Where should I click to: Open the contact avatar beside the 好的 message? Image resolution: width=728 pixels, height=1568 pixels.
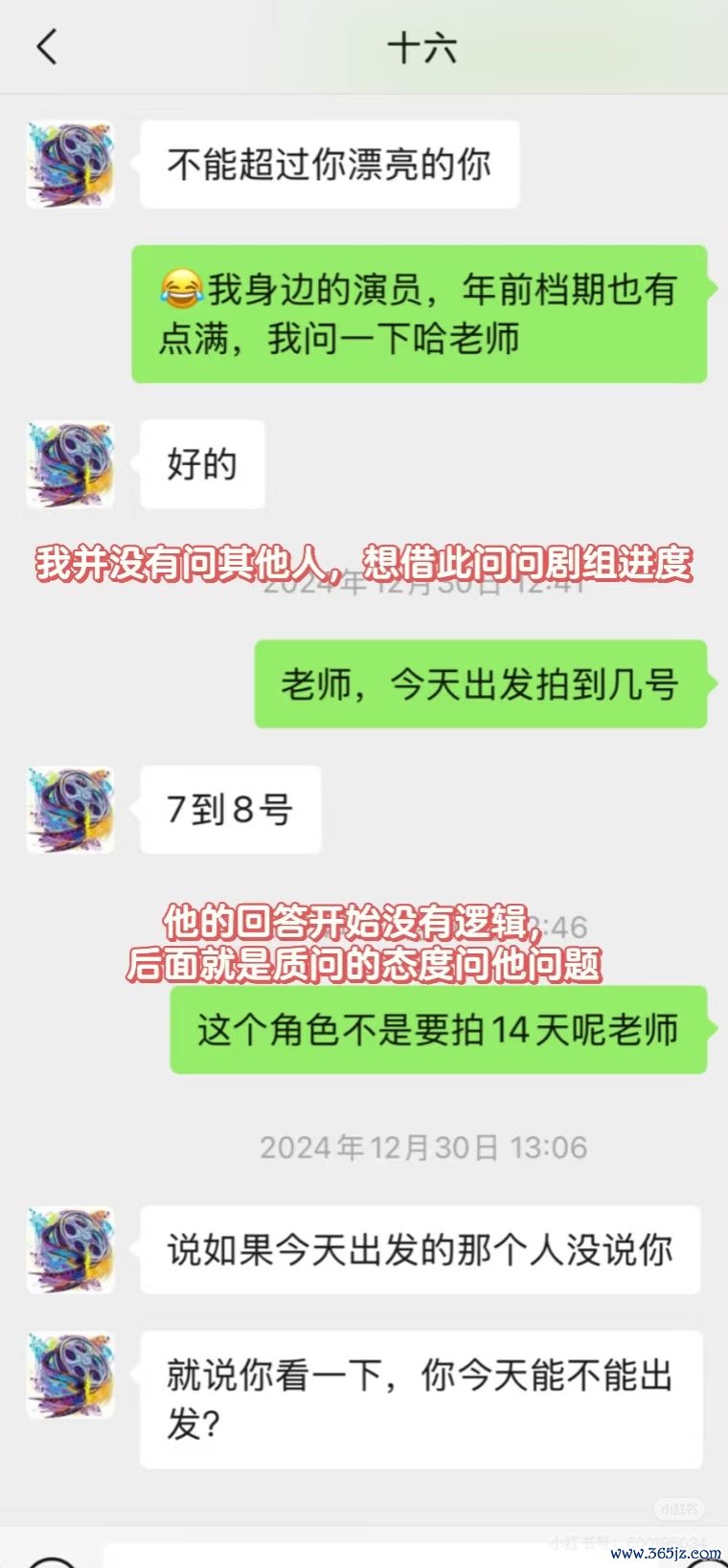(x=71, y=464)
